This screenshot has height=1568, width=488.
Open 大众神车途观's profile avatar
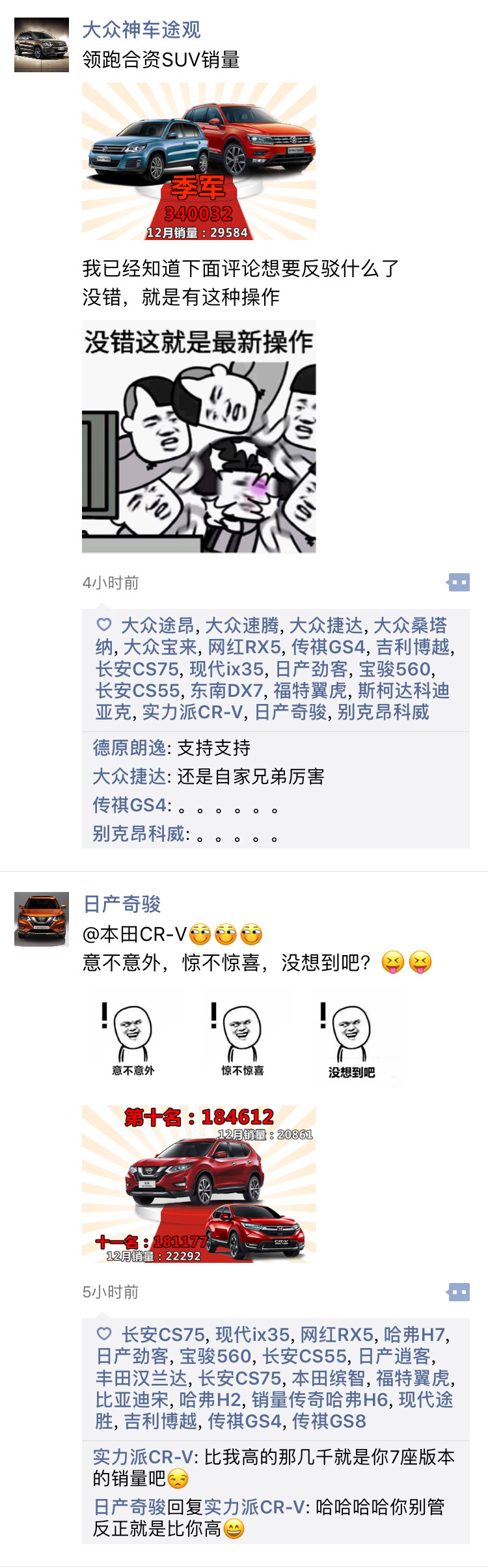click(42, 45)
